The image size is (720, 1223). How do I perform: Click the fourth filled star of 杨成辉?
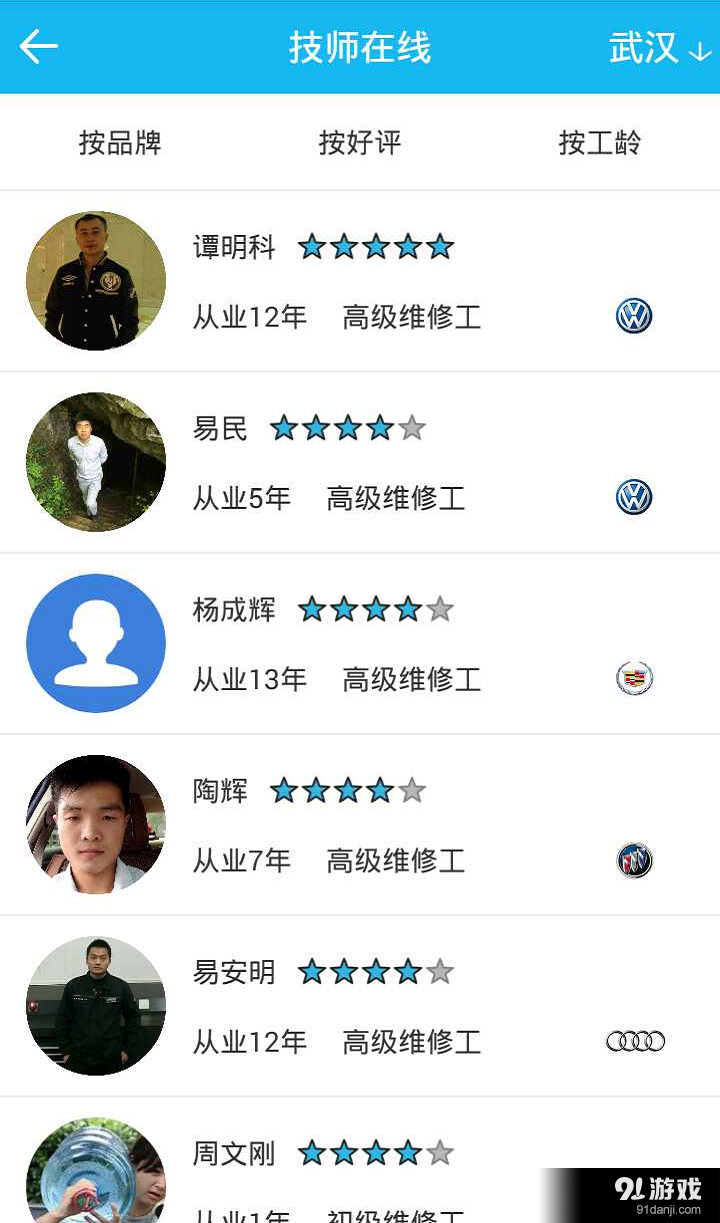click(x=408, y=608)
